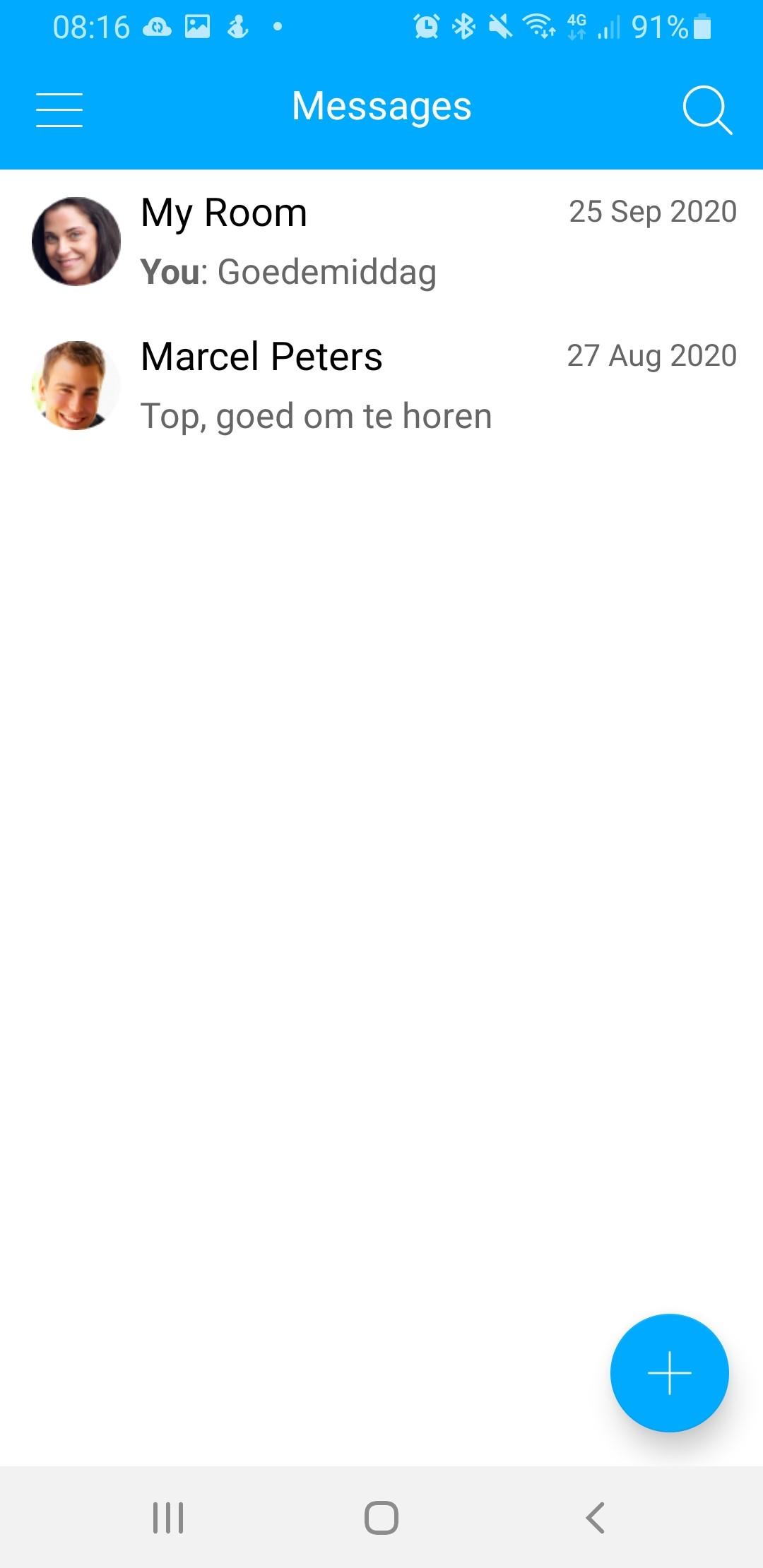
Task: Open the chat with Marcel Peters
Action: click(x=381, y=386)
